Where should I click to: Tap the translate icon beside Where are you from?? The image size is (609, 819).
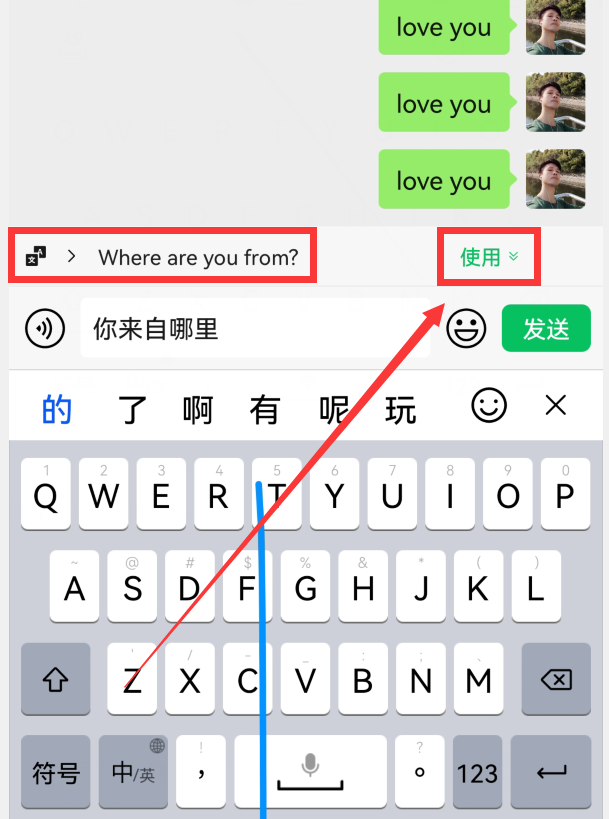click(x=36, y=257)
